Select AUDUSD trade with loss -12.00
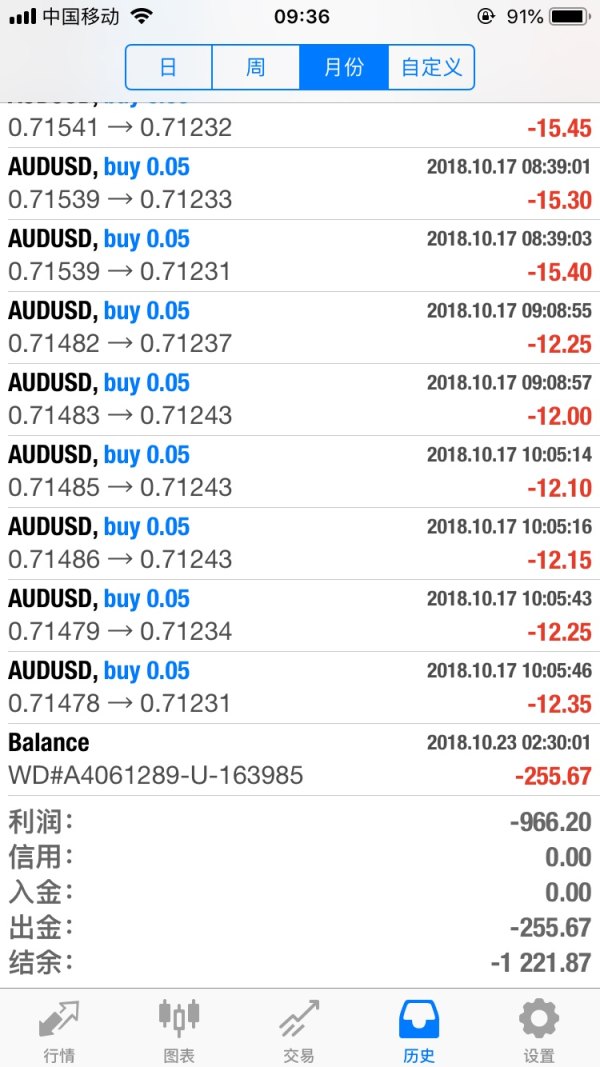 click(x=300, y=400)
